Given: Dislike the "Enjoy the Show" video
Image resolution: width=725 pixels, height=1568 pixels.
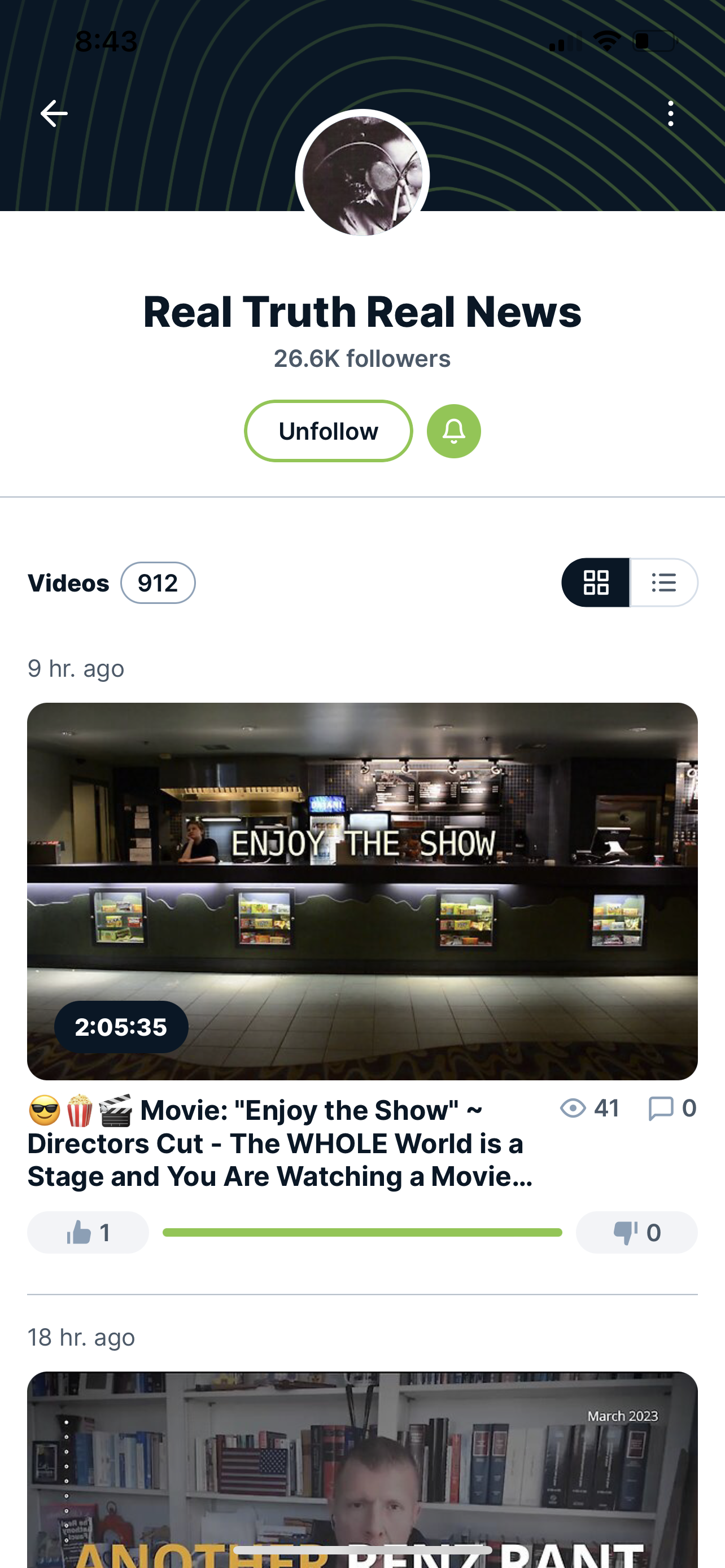Looking at the screenshot, I should pos(636,1233).
